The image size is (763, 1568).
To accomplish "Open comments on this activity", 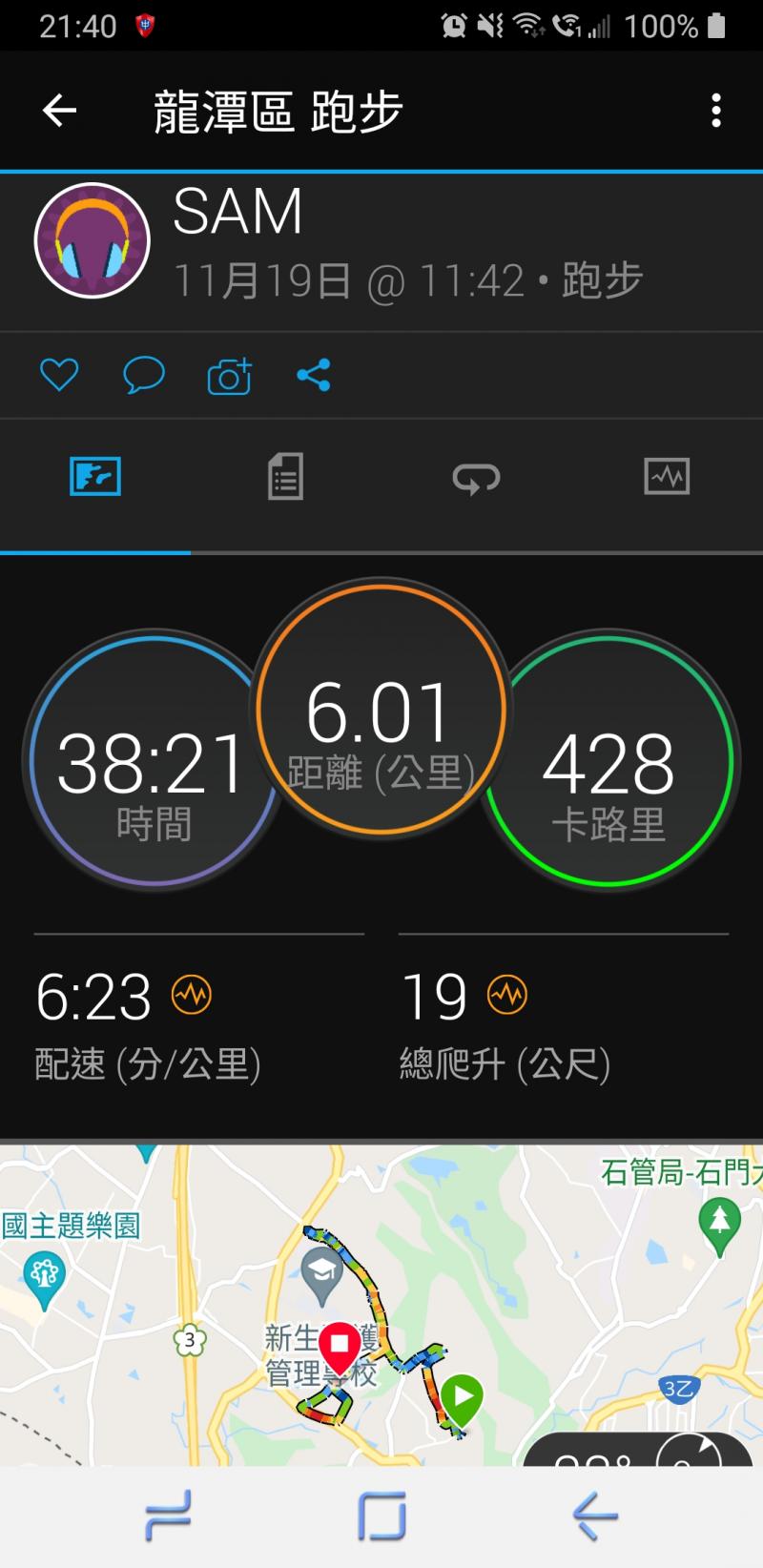I will click(x=143, y=375).
